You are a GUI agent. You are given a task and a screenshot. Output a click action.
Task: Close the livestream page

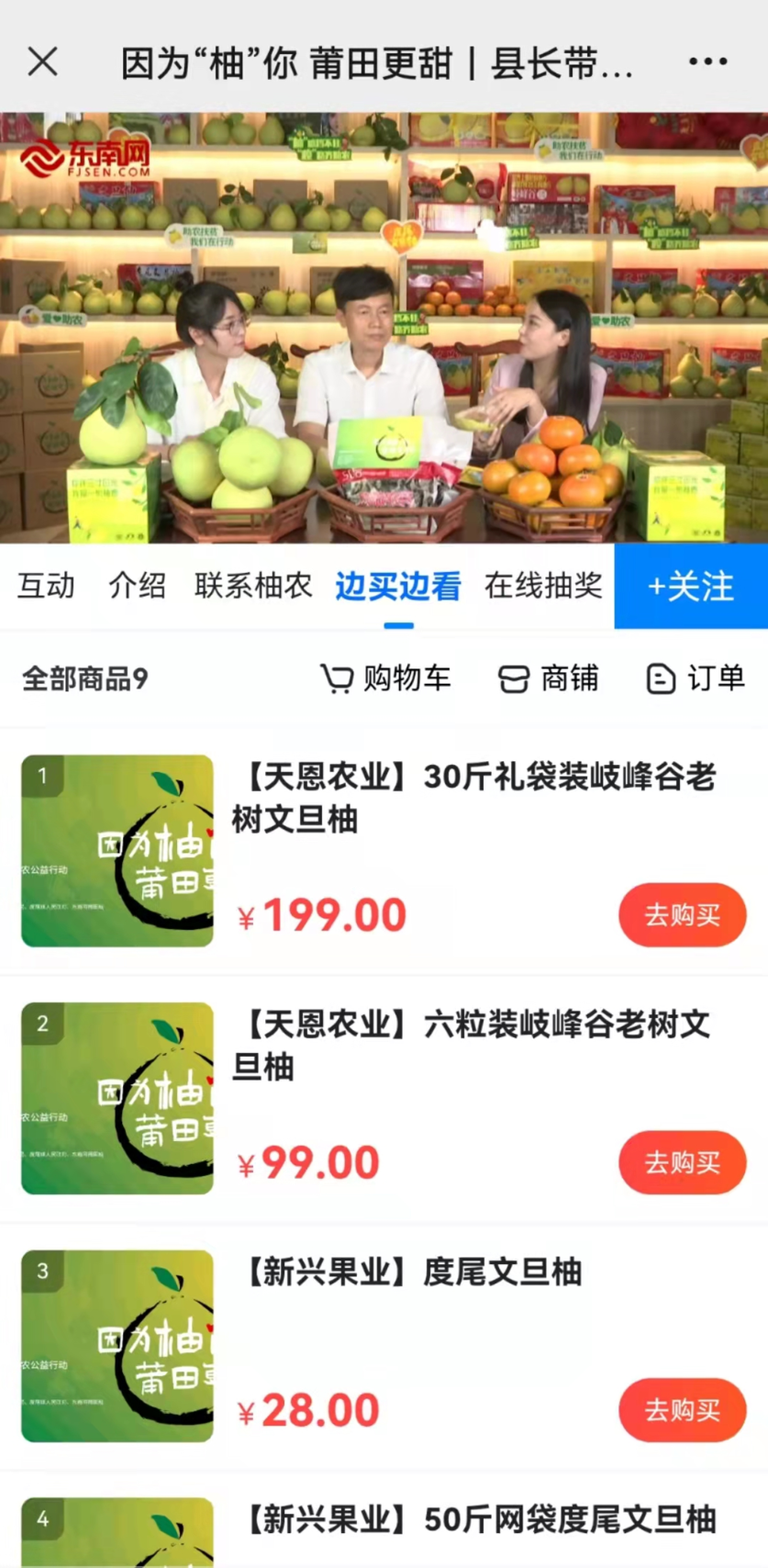coord(43,62)
